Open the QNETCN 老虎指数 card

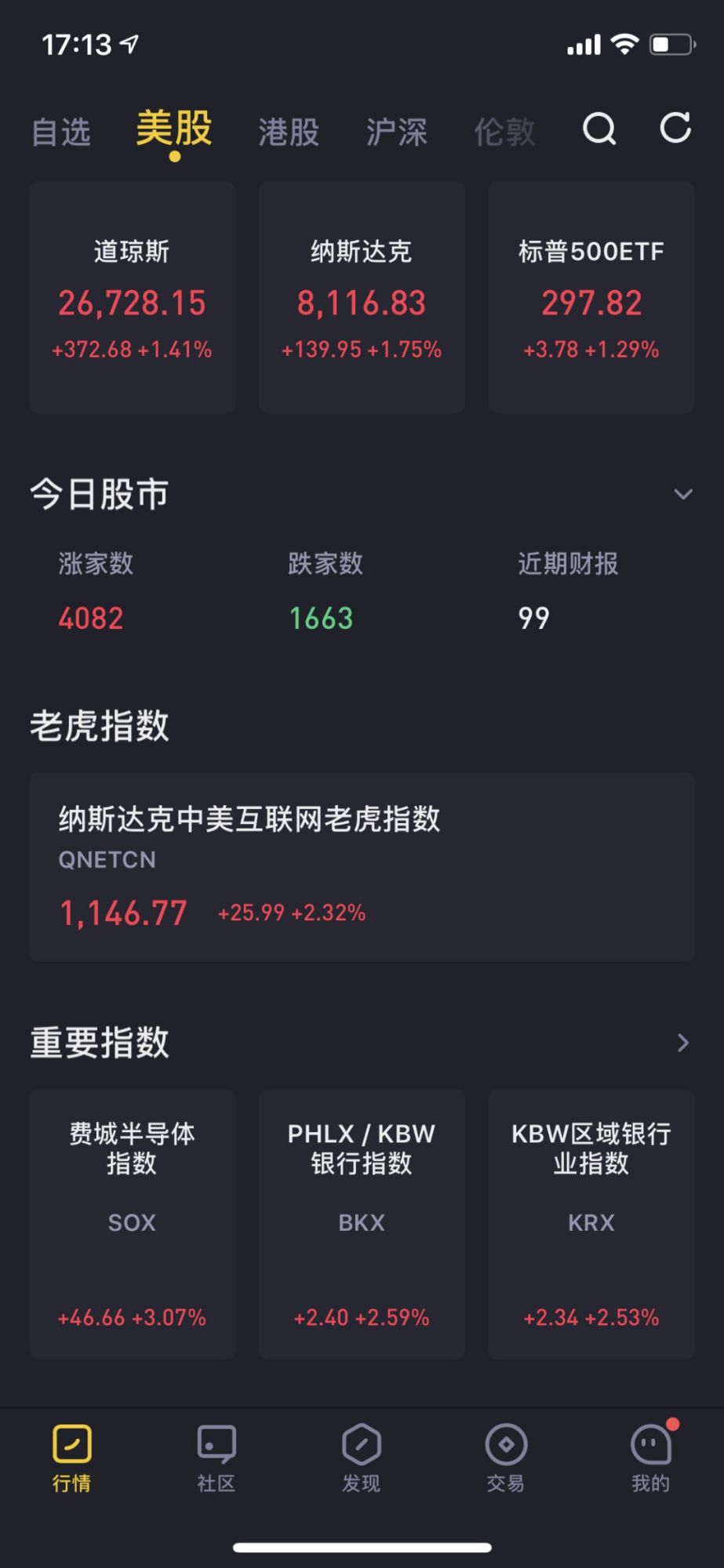(x=362, y=867)
